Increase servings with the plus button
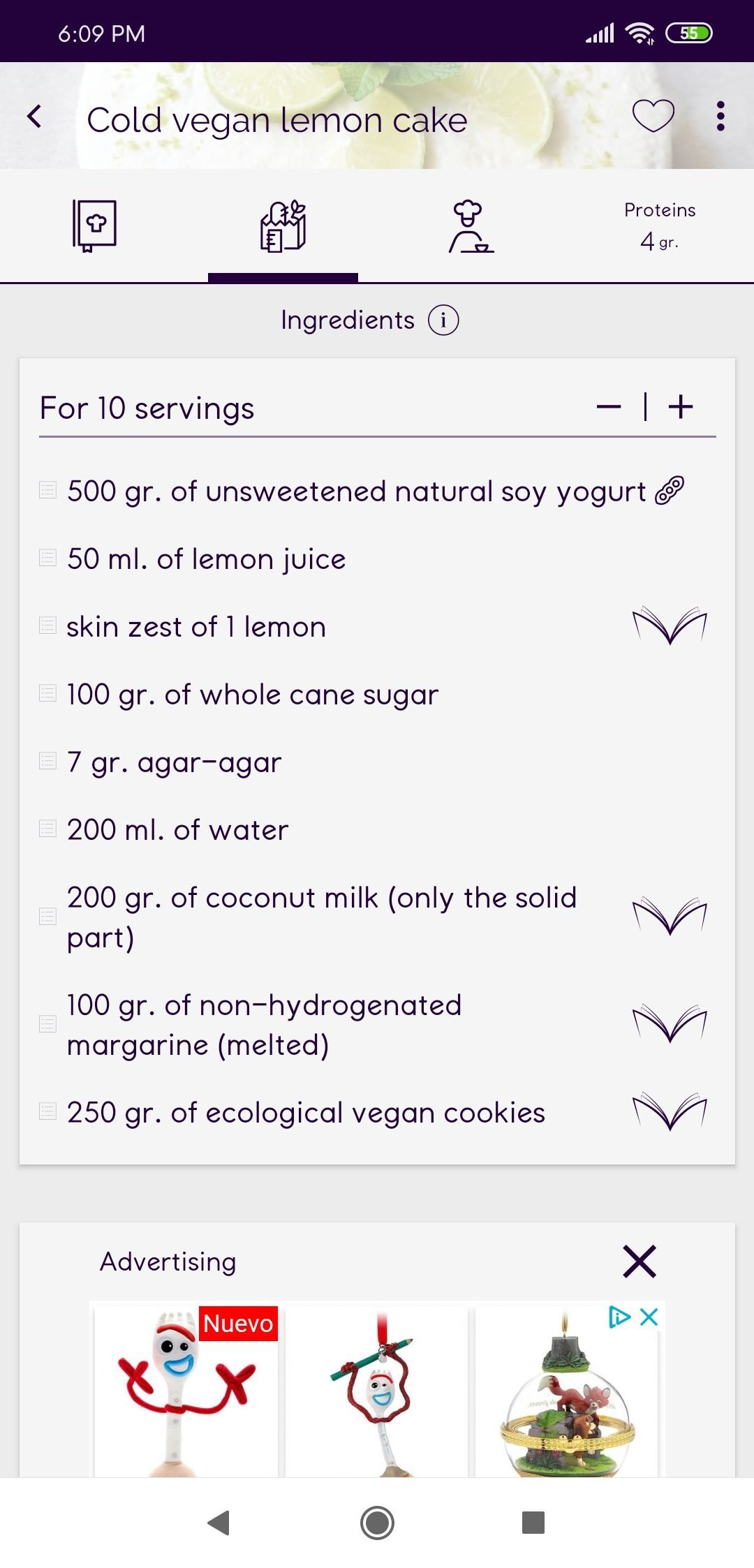 (681, 407)
